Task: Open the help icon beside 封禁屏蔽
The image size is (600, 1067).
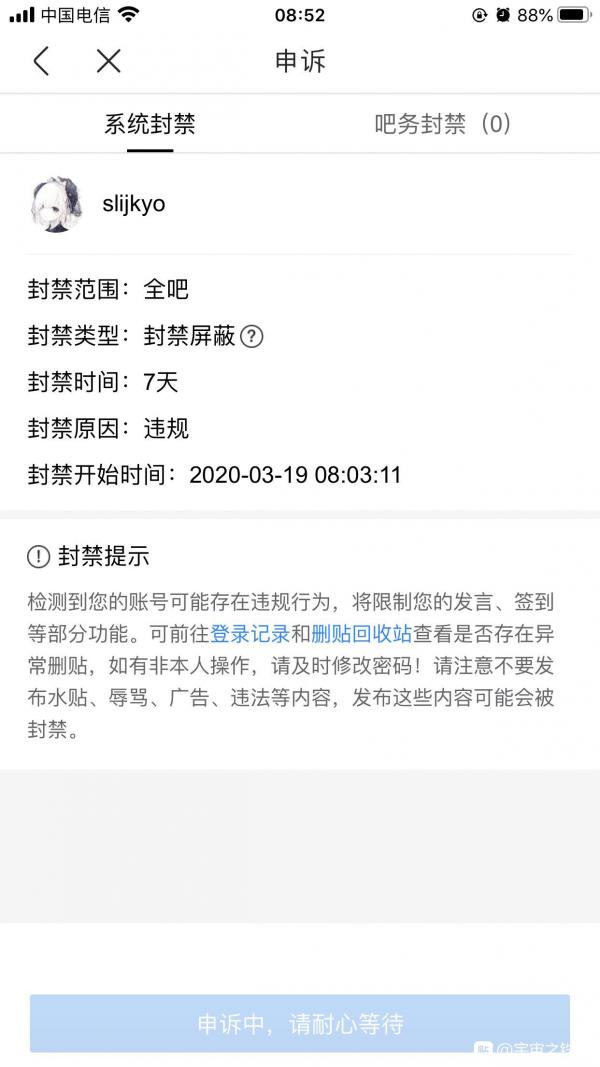Action: [252, 337]
